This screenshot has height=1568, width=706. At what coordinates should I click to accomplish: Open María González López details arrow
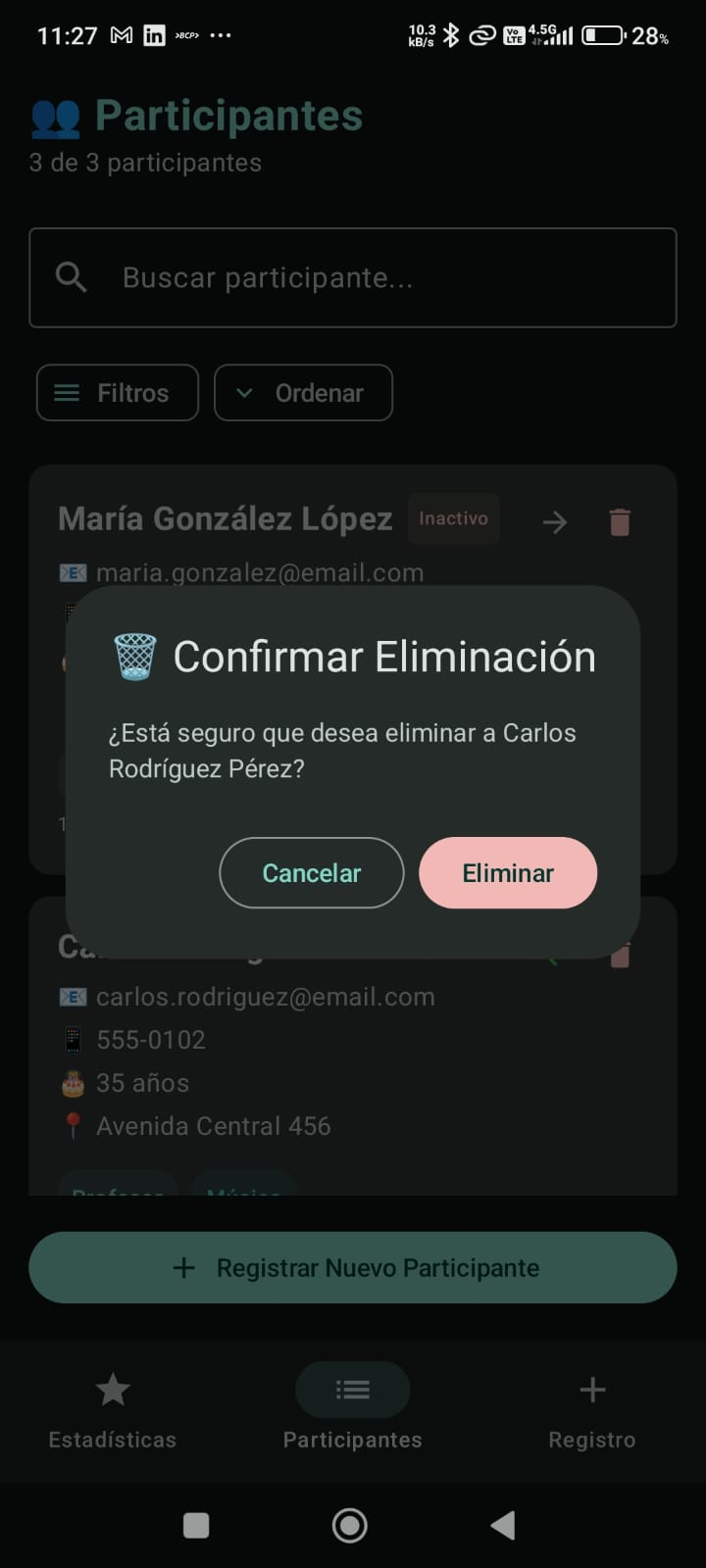[x=555, y=521]
